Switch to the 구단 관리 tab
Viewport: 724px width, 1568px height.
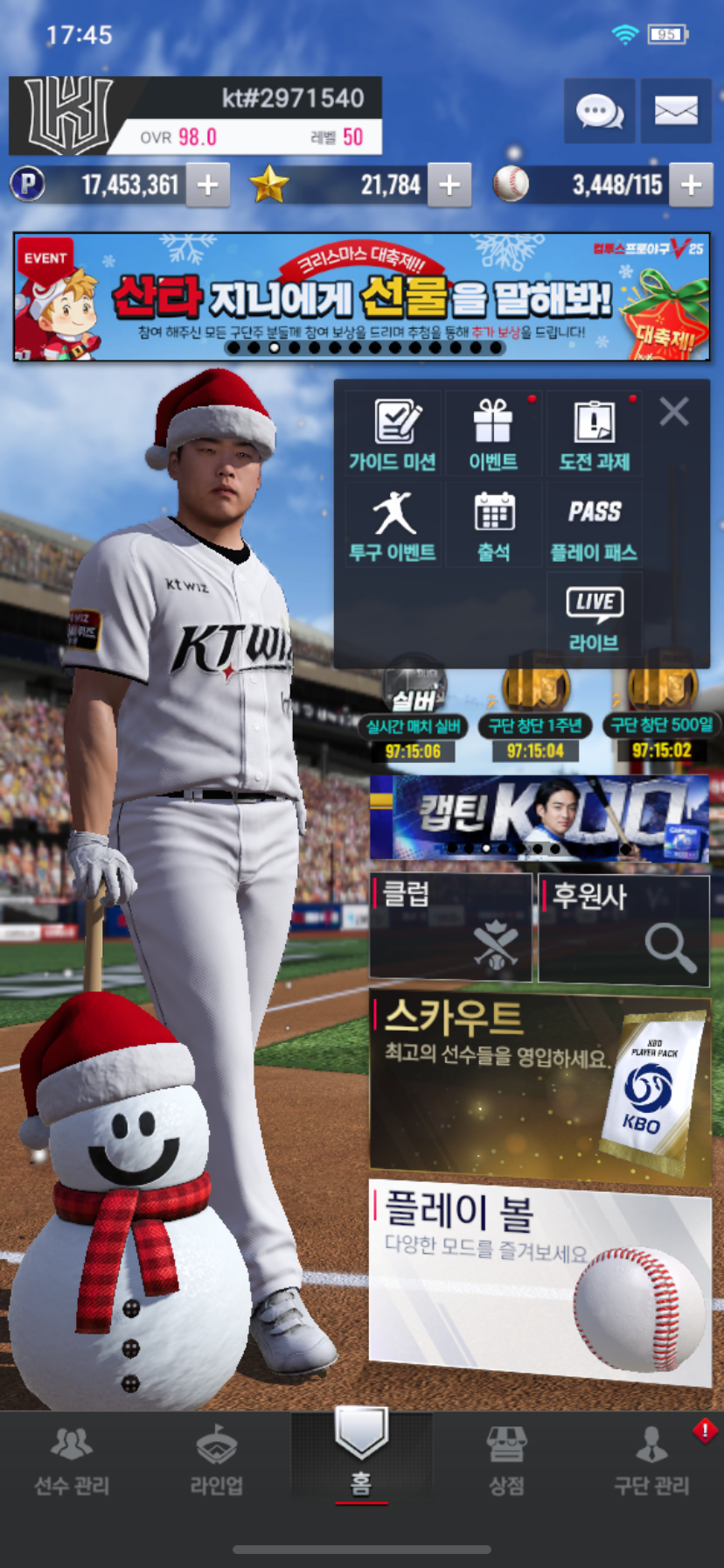coord(651,1461)
